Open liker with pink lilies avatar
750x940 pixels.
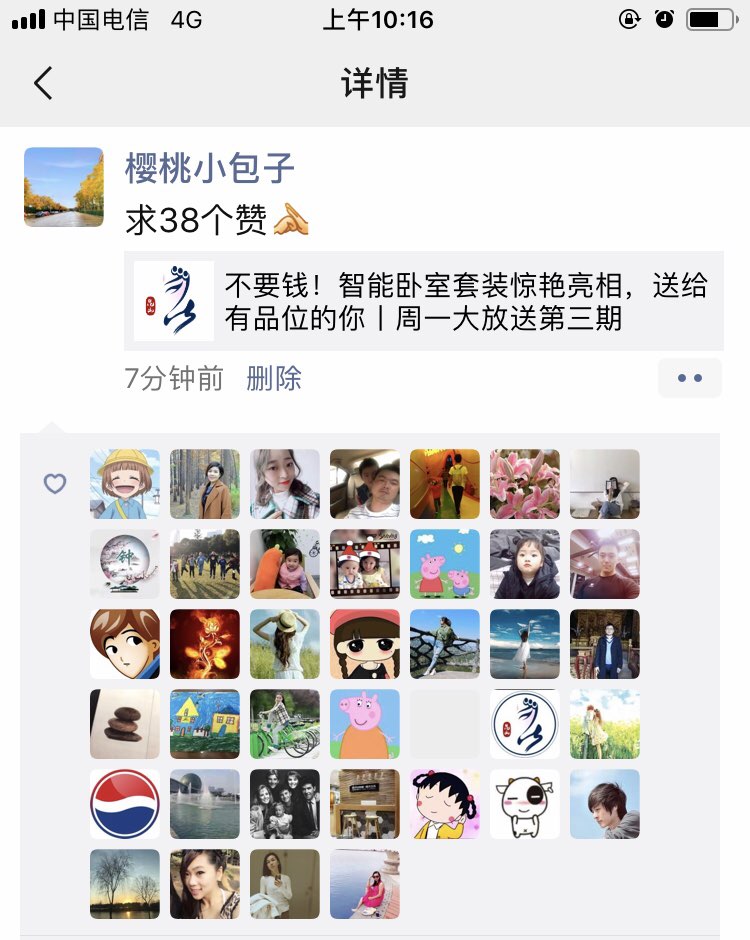click(525, 484)
